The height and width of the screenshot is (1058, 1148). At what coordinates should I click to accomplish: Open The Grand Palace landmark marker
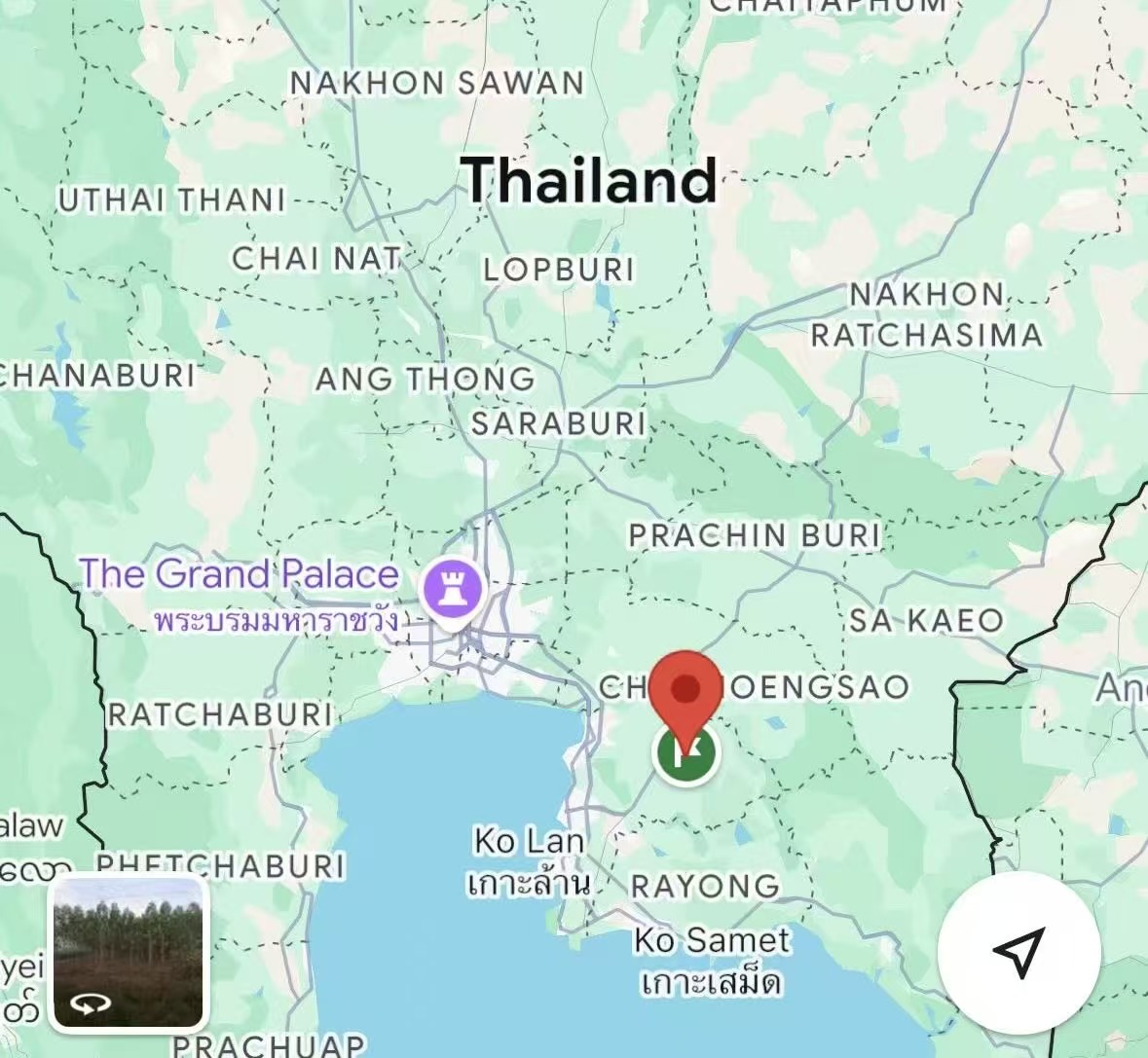pyautogui.click(x=451, y=589)
